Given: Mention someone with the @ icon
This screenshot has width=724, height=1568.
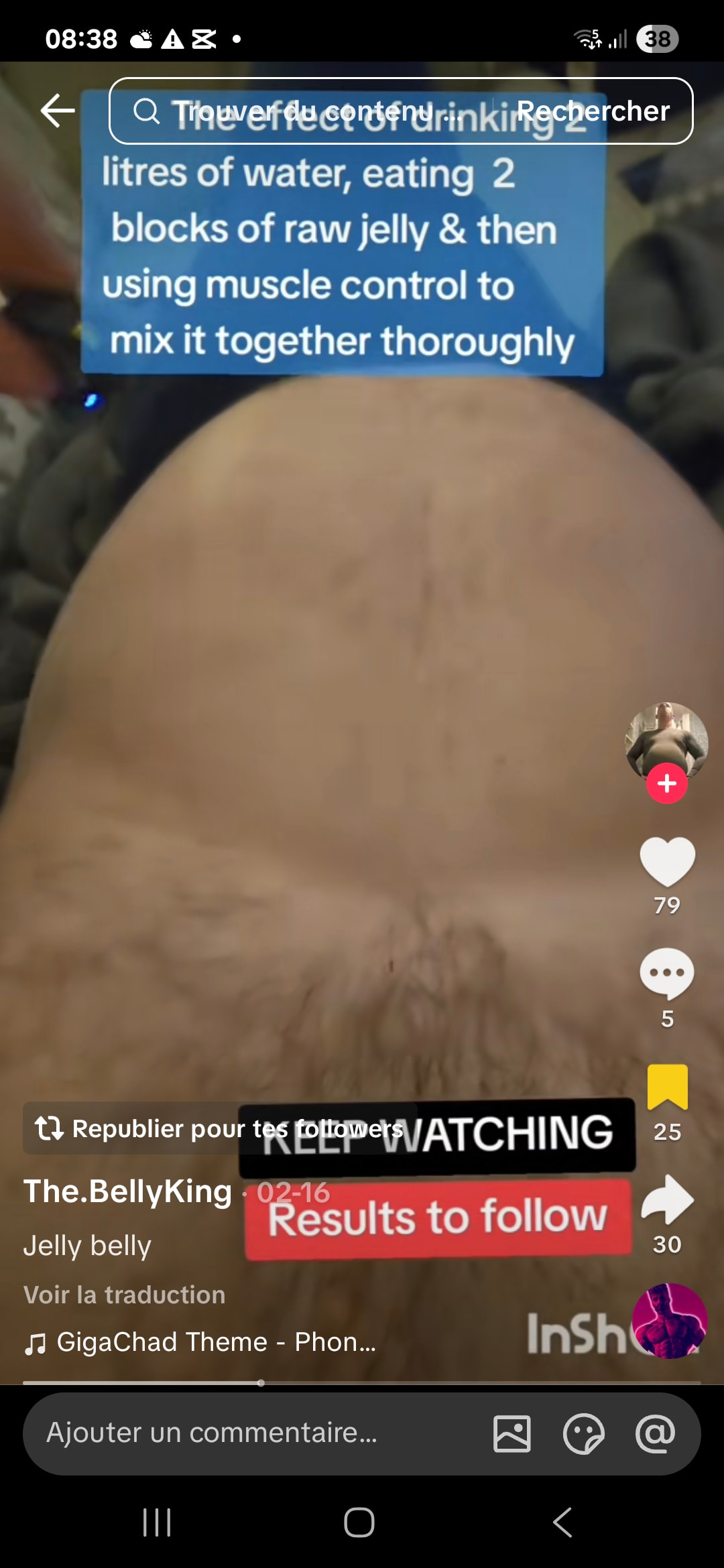Looking at the screenshot, I should [655, 1433].
